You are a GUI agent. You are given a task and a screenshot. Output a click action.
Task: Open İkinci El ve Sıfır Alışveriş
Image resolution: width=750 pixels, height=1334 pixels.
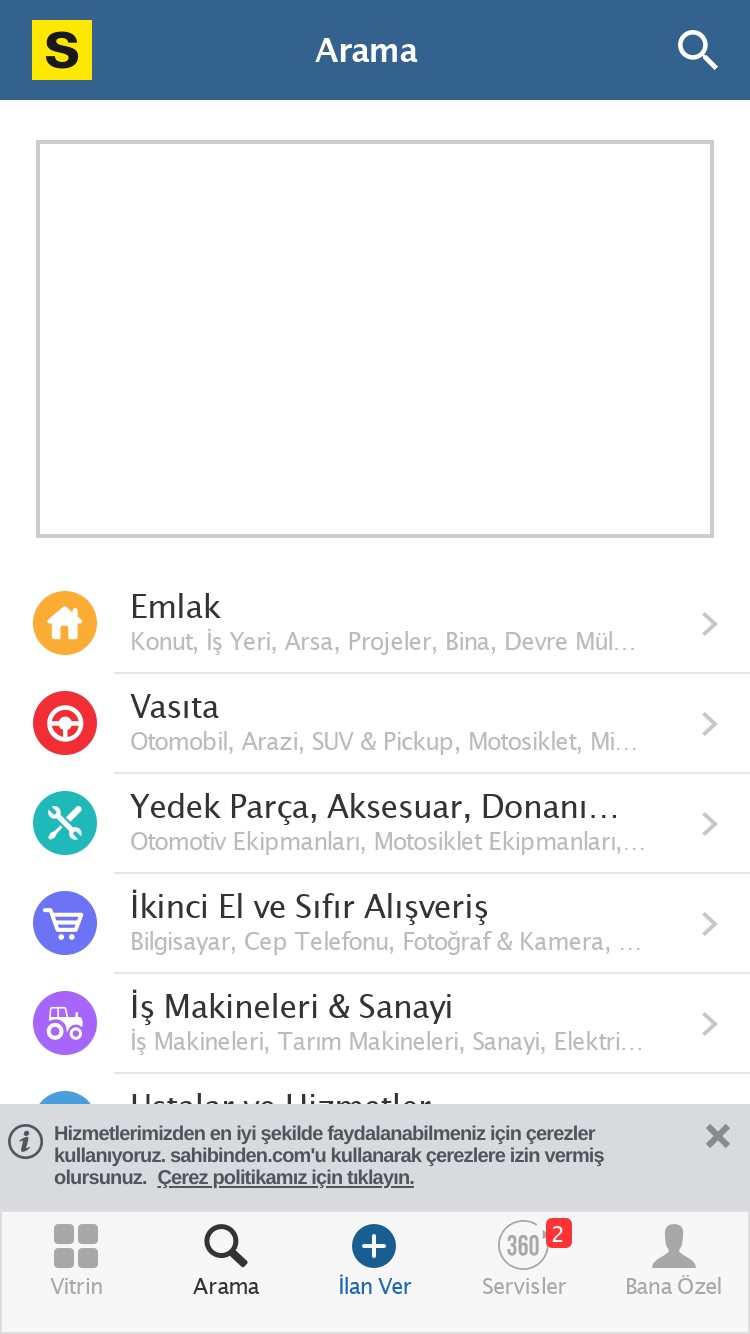(x=375, y=924)
